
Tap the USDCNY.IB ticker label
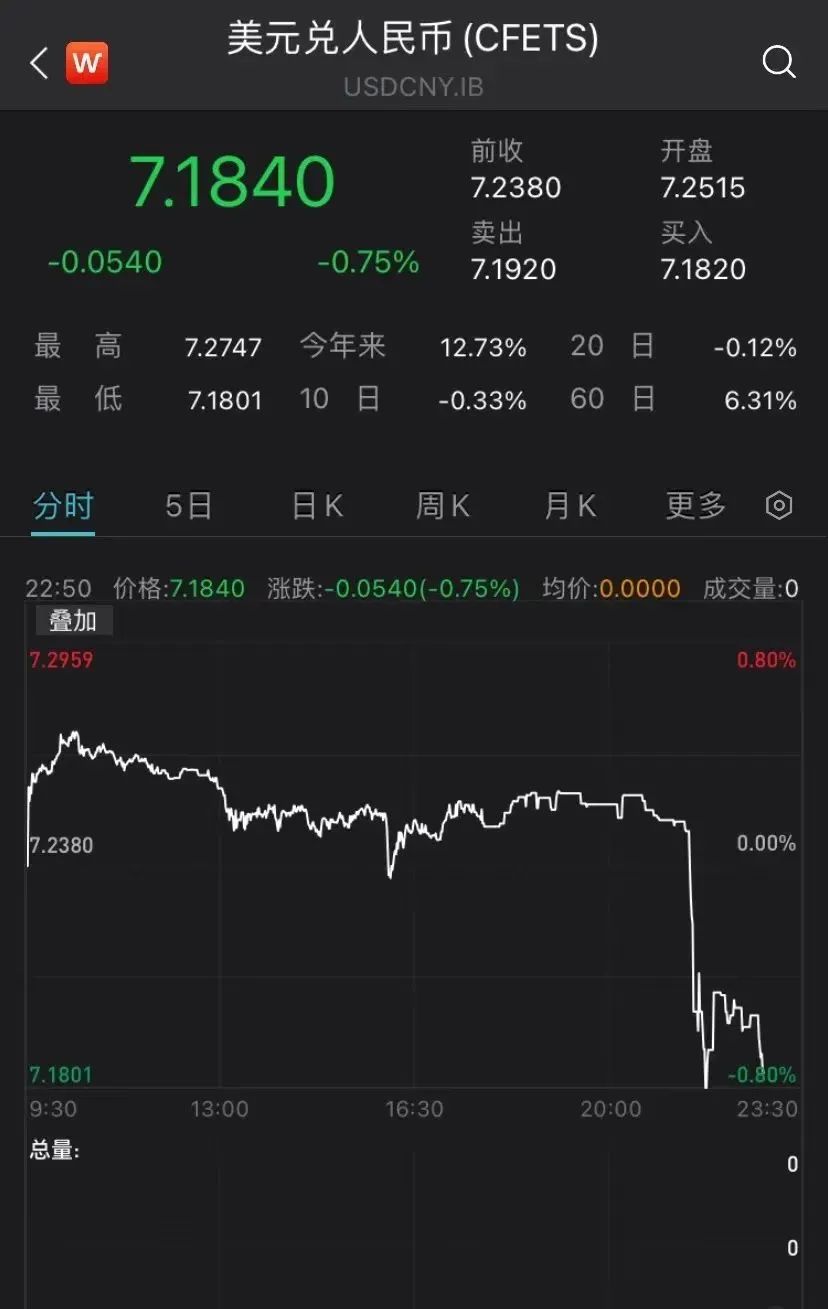tap(413, 87)
